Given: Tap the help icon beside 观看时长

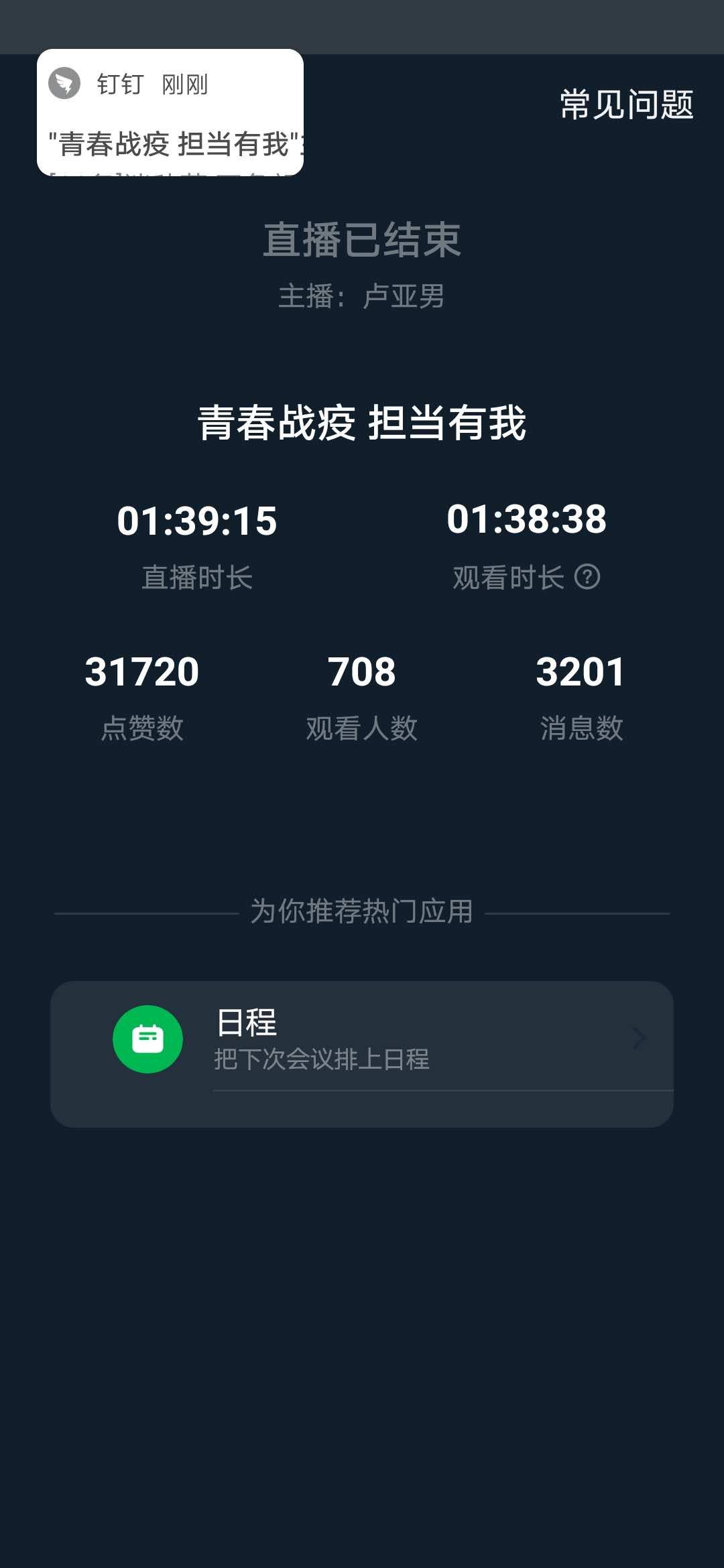Looking at the screenshot, I should pyautogui.click(x=587, y=577).
